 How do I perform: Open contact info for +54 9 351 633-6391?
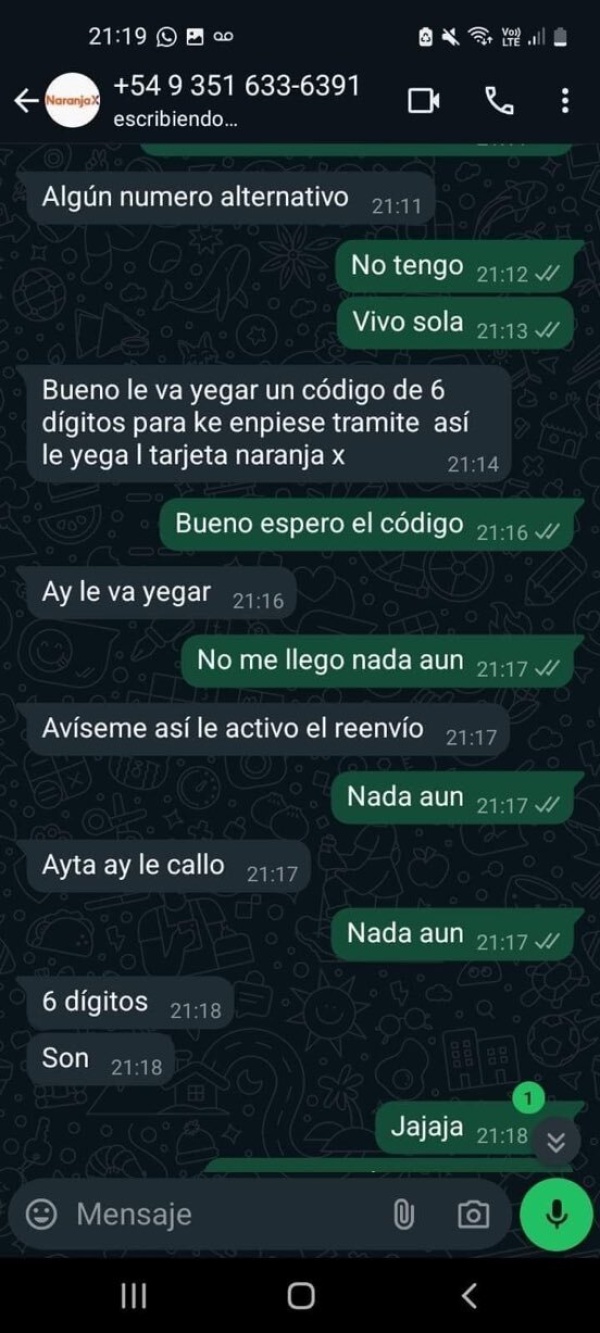click(x=235, y=100)
